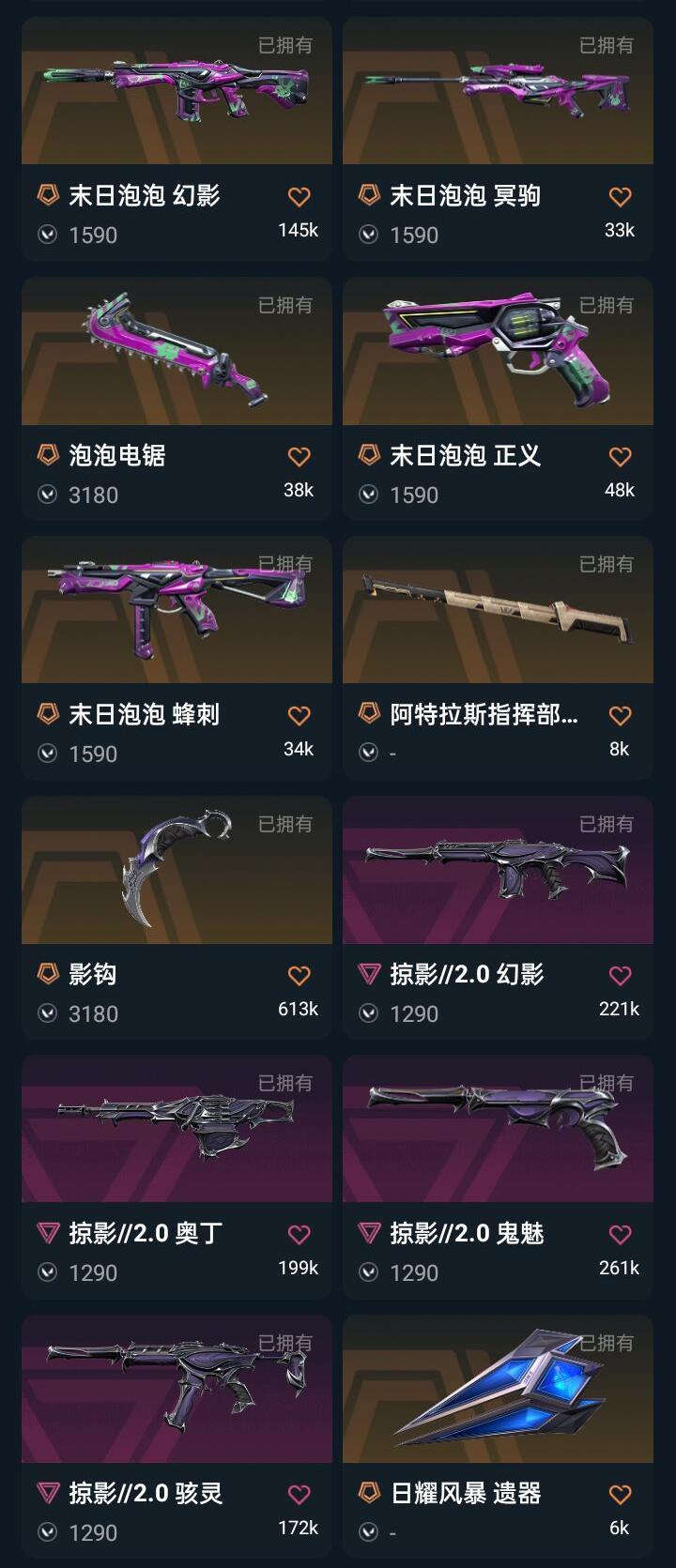Like the 末日泡泡 冥驹 skin
The height and width of the screenshot is (1568, 676).
click(x=620, y=197)
